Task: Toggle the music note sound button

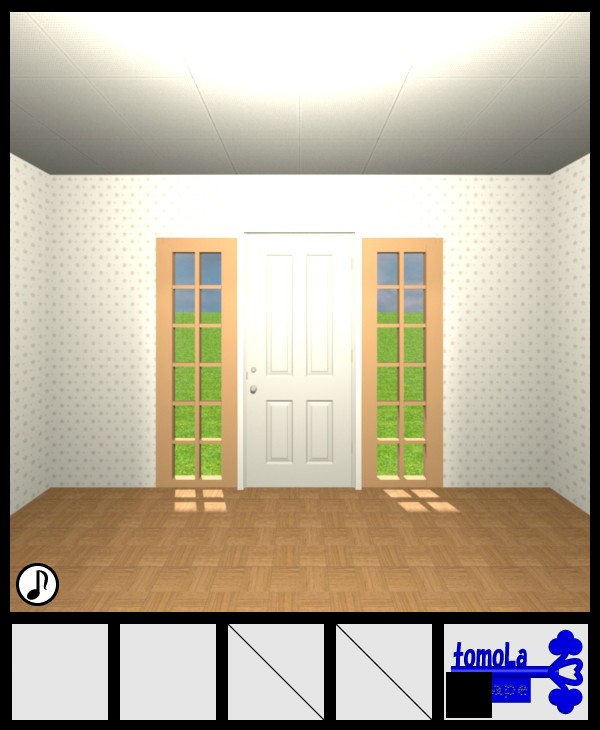Action: click(x=37, y=584)
